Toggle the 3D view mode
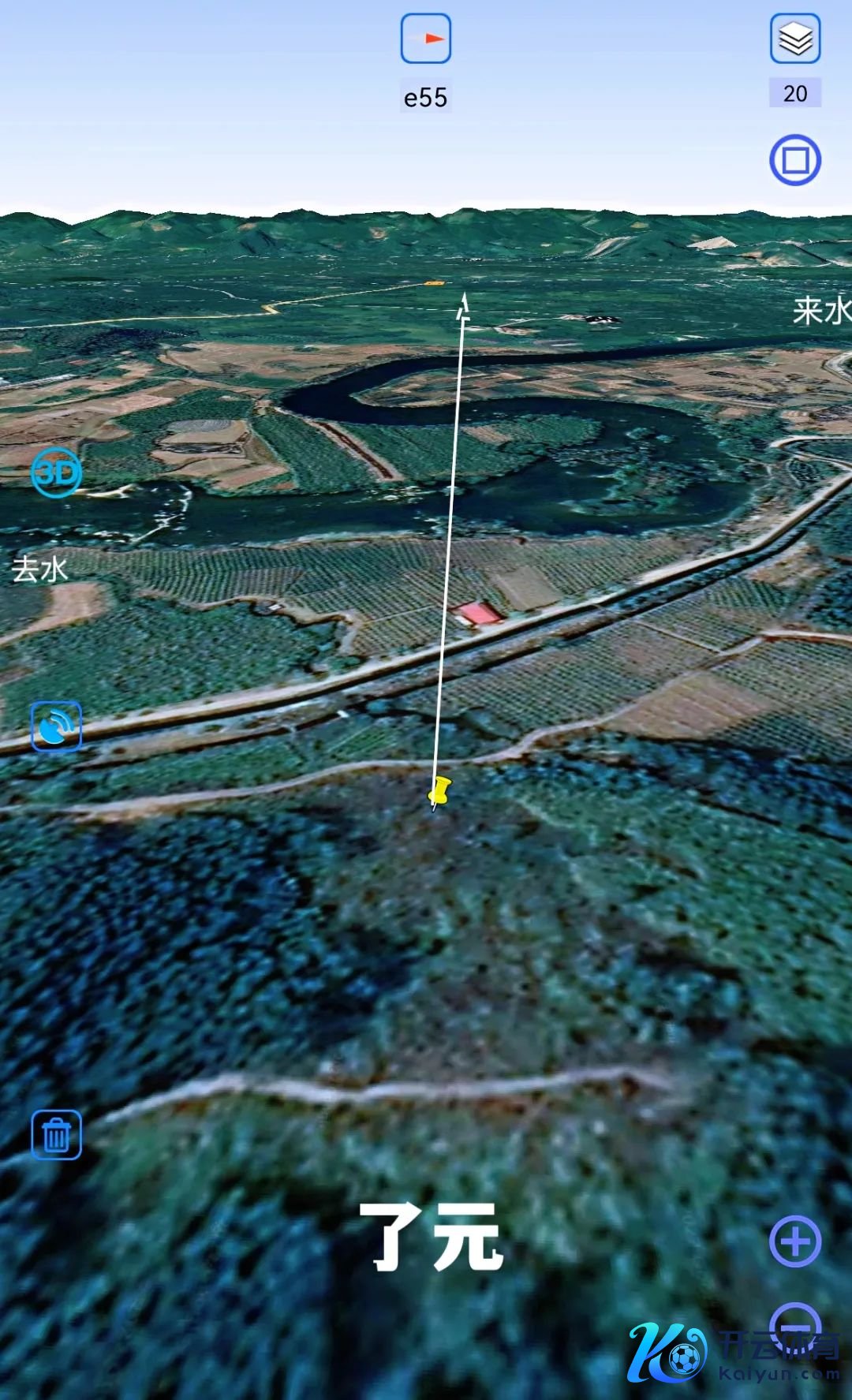Image resolution: width=852 pixels, height=1400 pixels. pyautogui.click(x=56, y=472)
